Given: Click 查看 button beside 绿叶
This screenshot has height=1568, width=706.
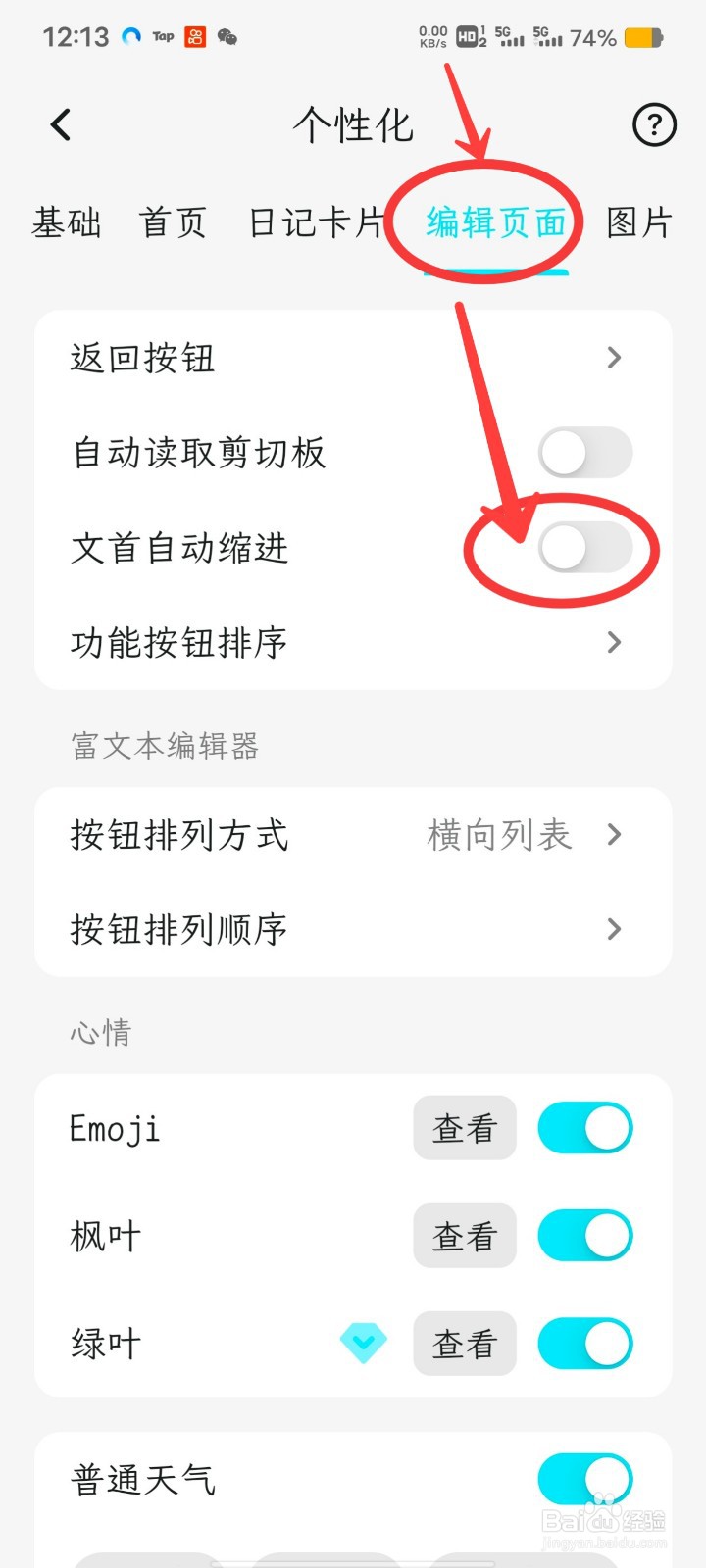Looking at the screenshot, I should (465, 1344).
